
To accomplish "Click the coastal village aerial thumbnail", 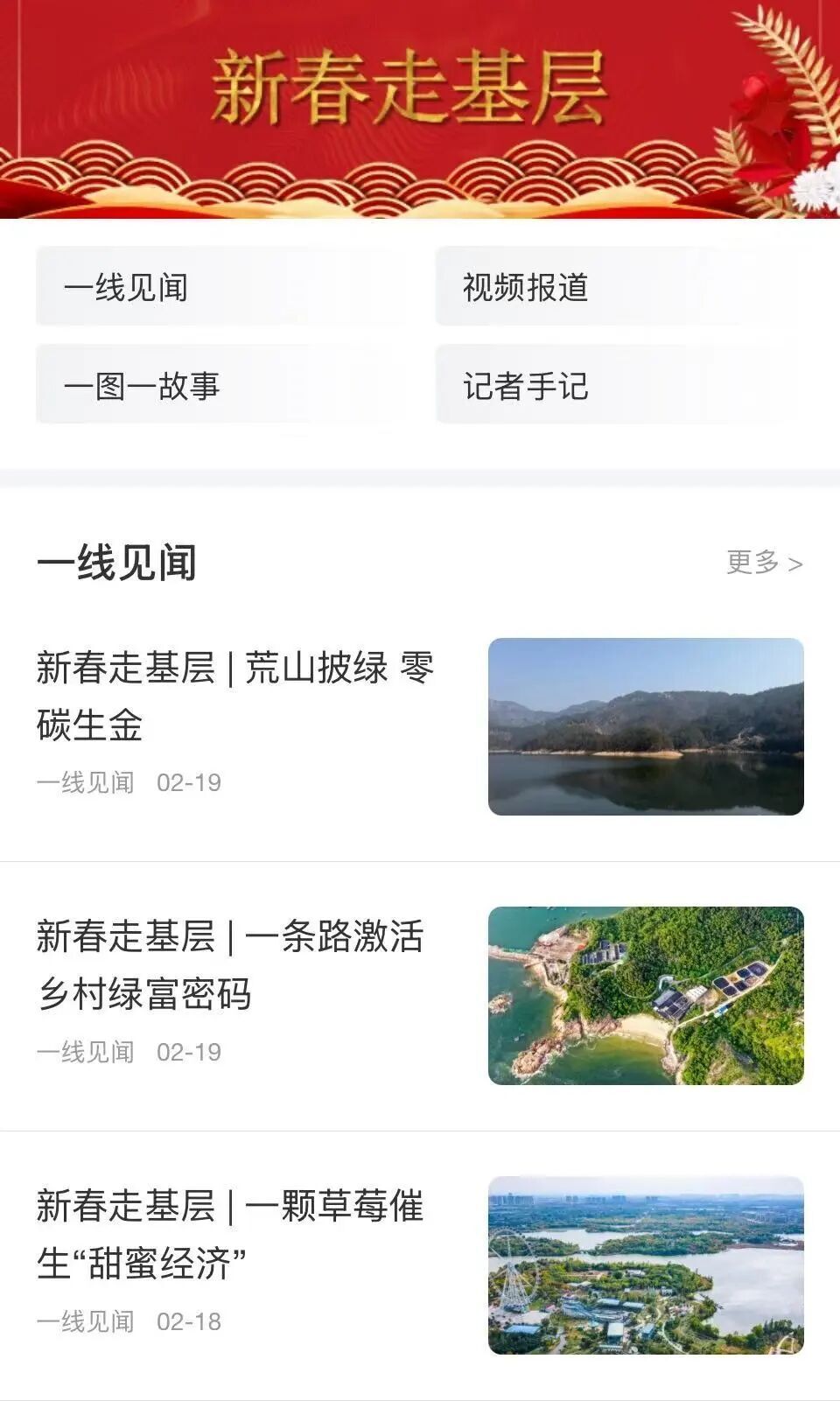I will click(x=647, y=993).
